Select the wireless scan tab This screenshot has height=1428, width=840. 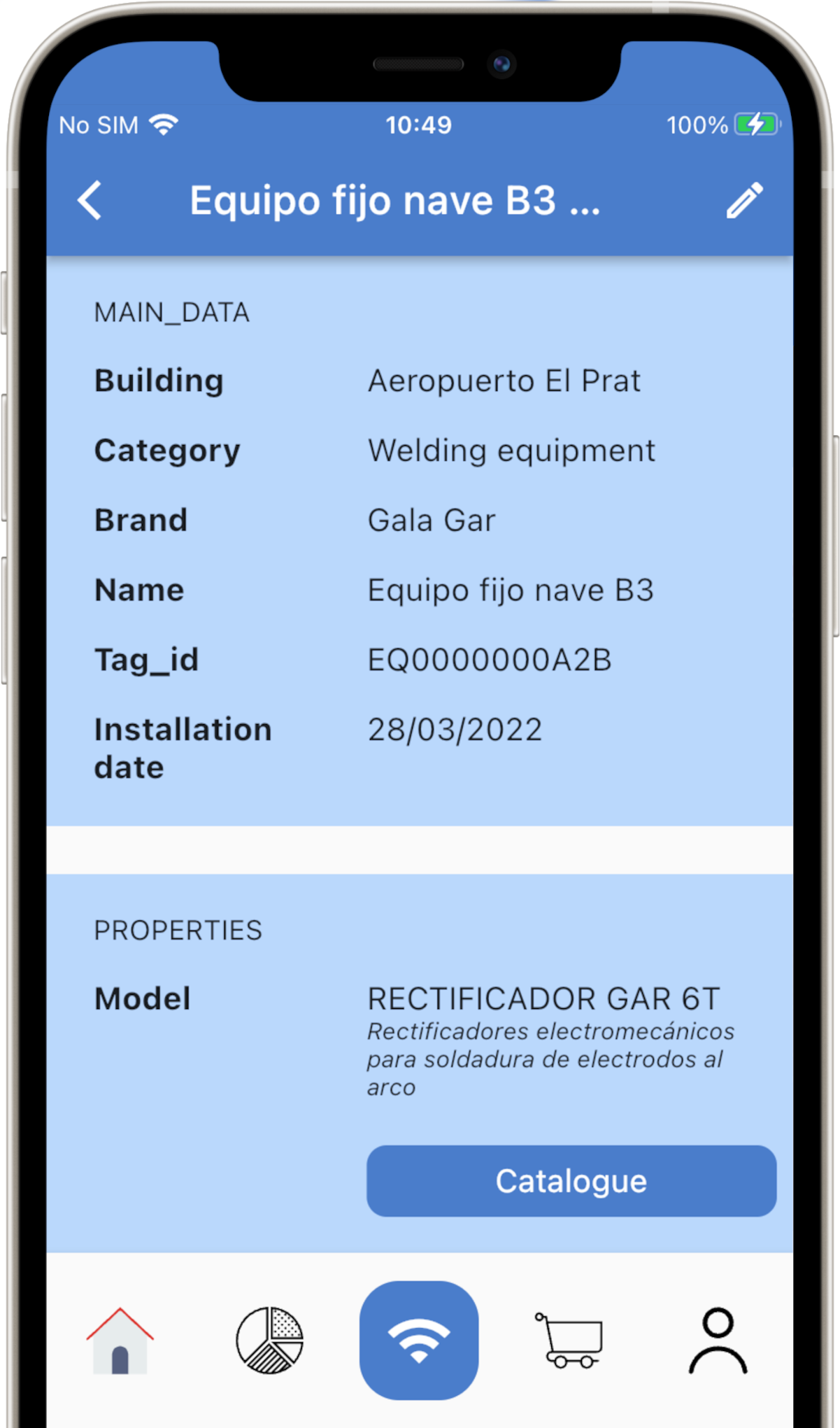click(418, 1340)
